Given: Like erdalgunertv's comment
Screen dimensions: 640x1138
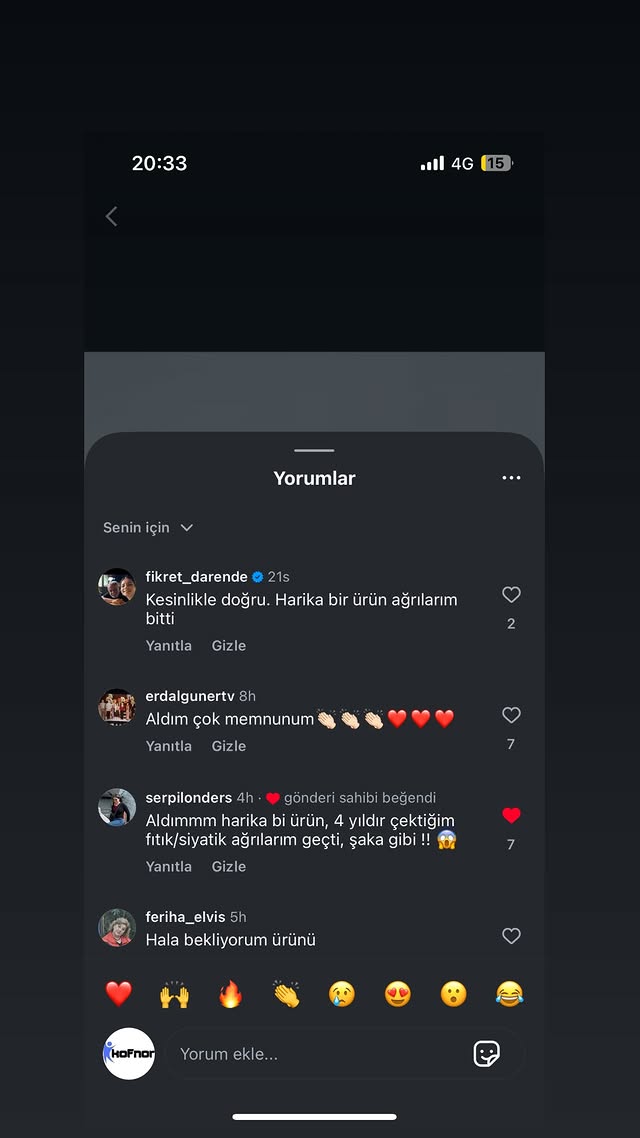Looking at the screenshot, I should (511, 715).
